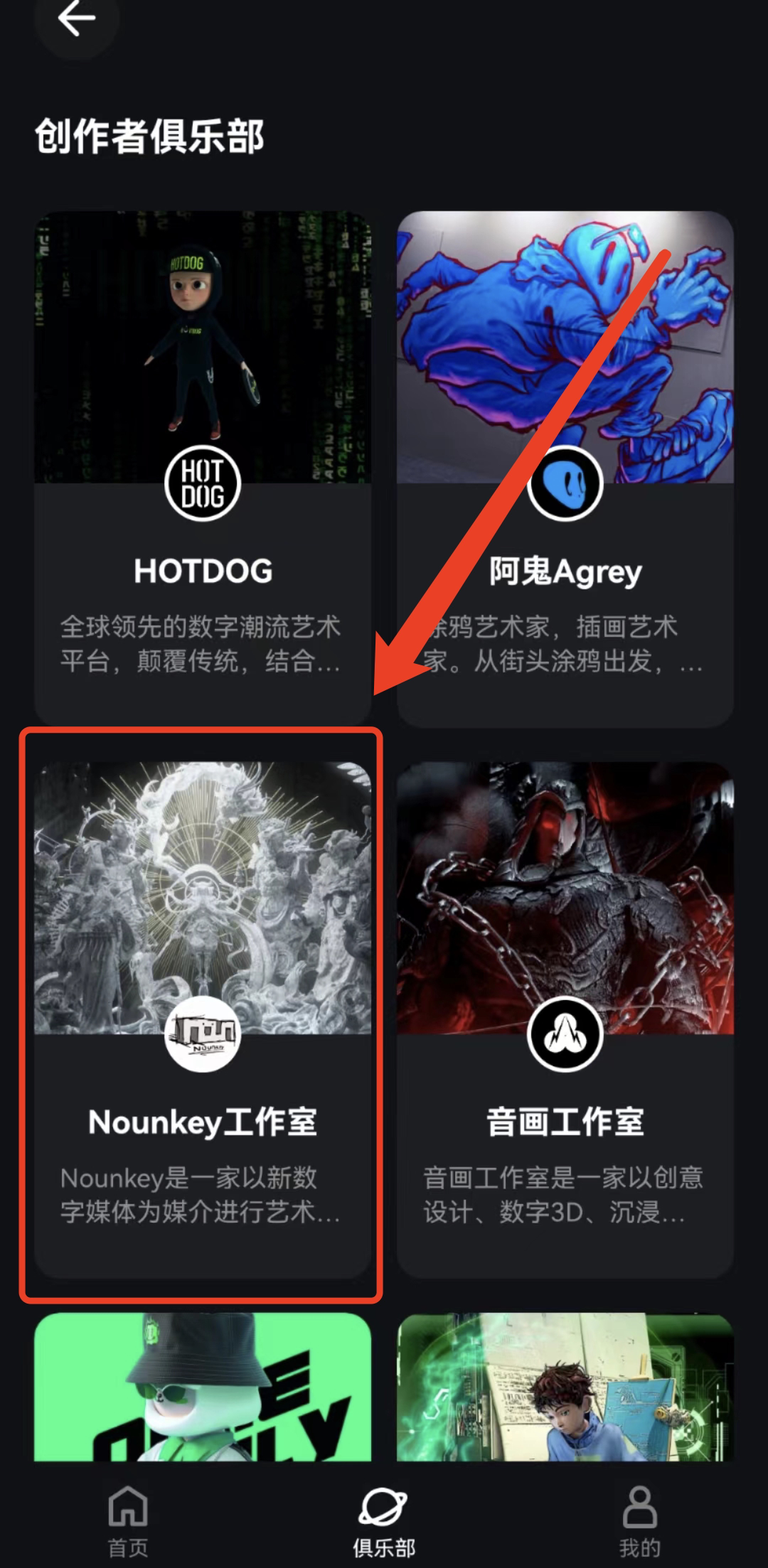Open the Nounkey工作室 card
The height and width of the screenshot is (1568, 768).
[x=203, y=1016]
